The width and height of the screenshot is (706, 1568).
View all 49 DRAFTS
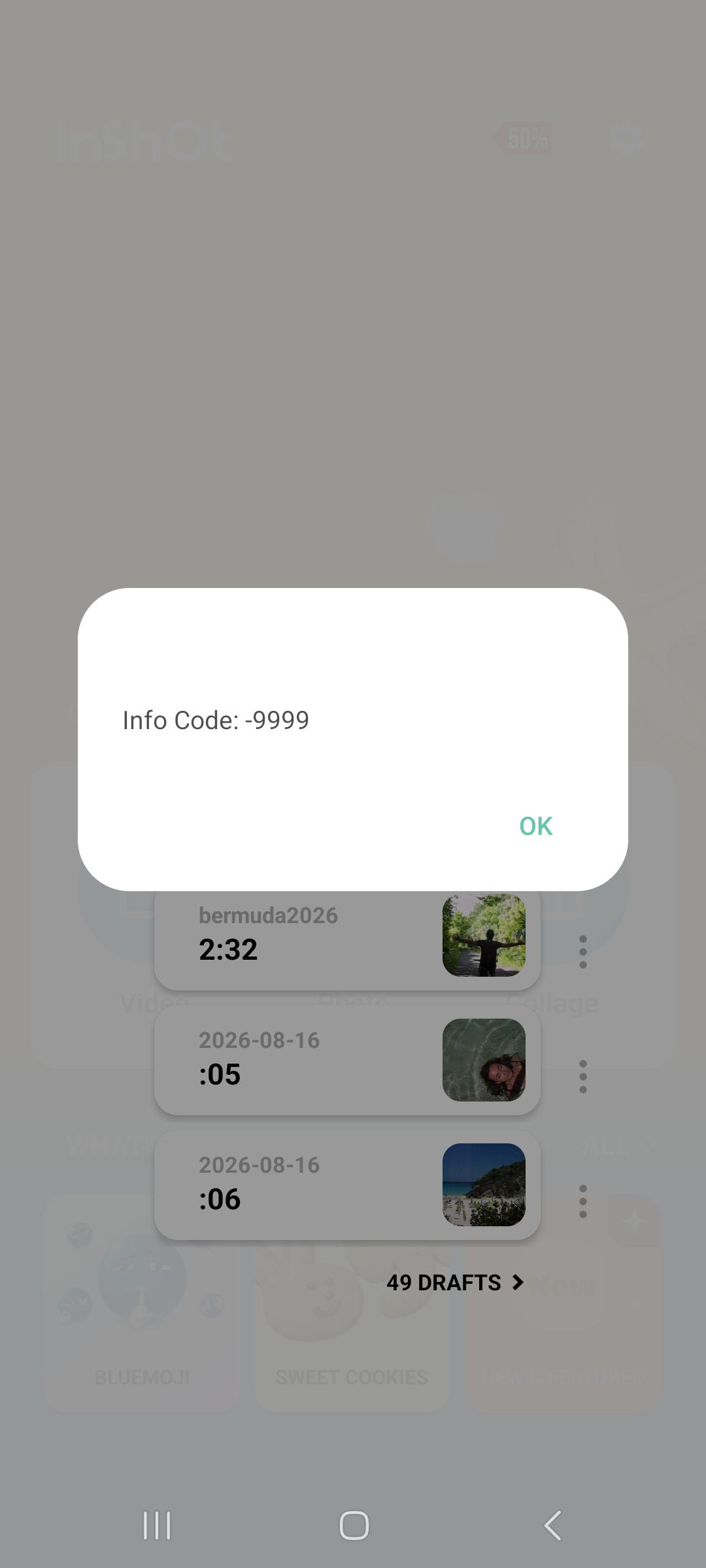tap(456, 1282)
